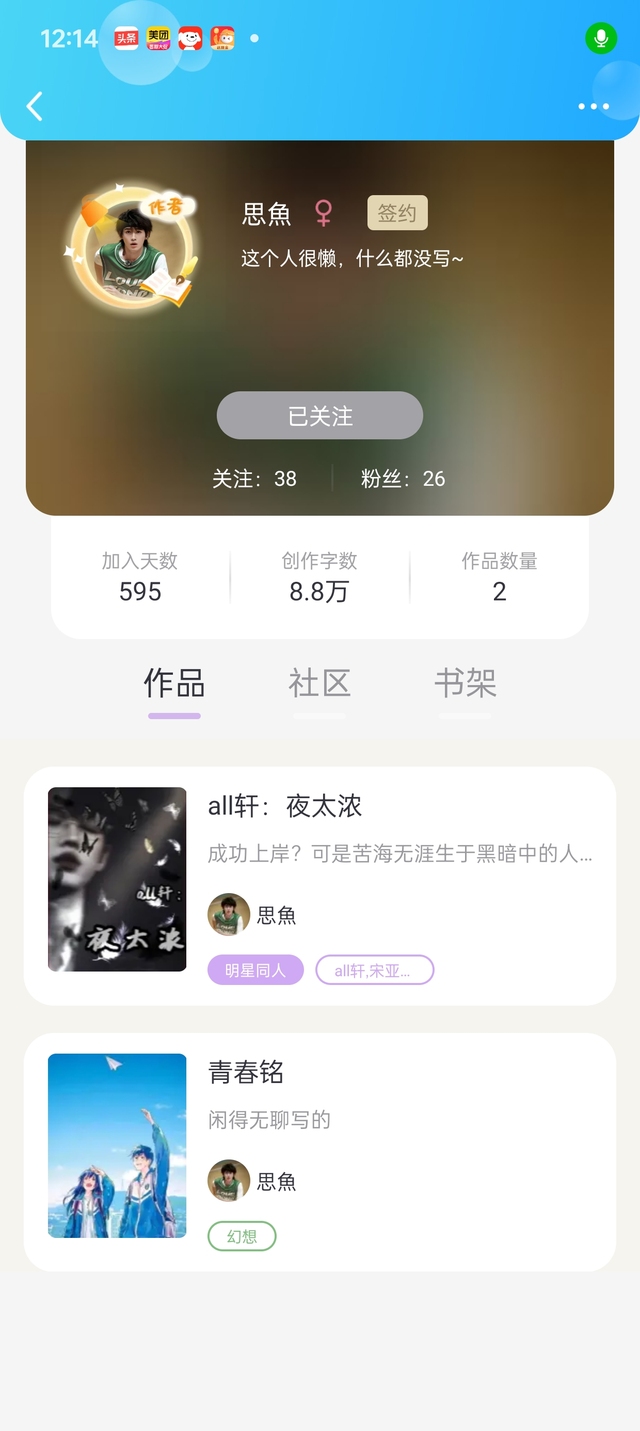Go back using the top-left arrow
640x1431 pixels.
35,106
